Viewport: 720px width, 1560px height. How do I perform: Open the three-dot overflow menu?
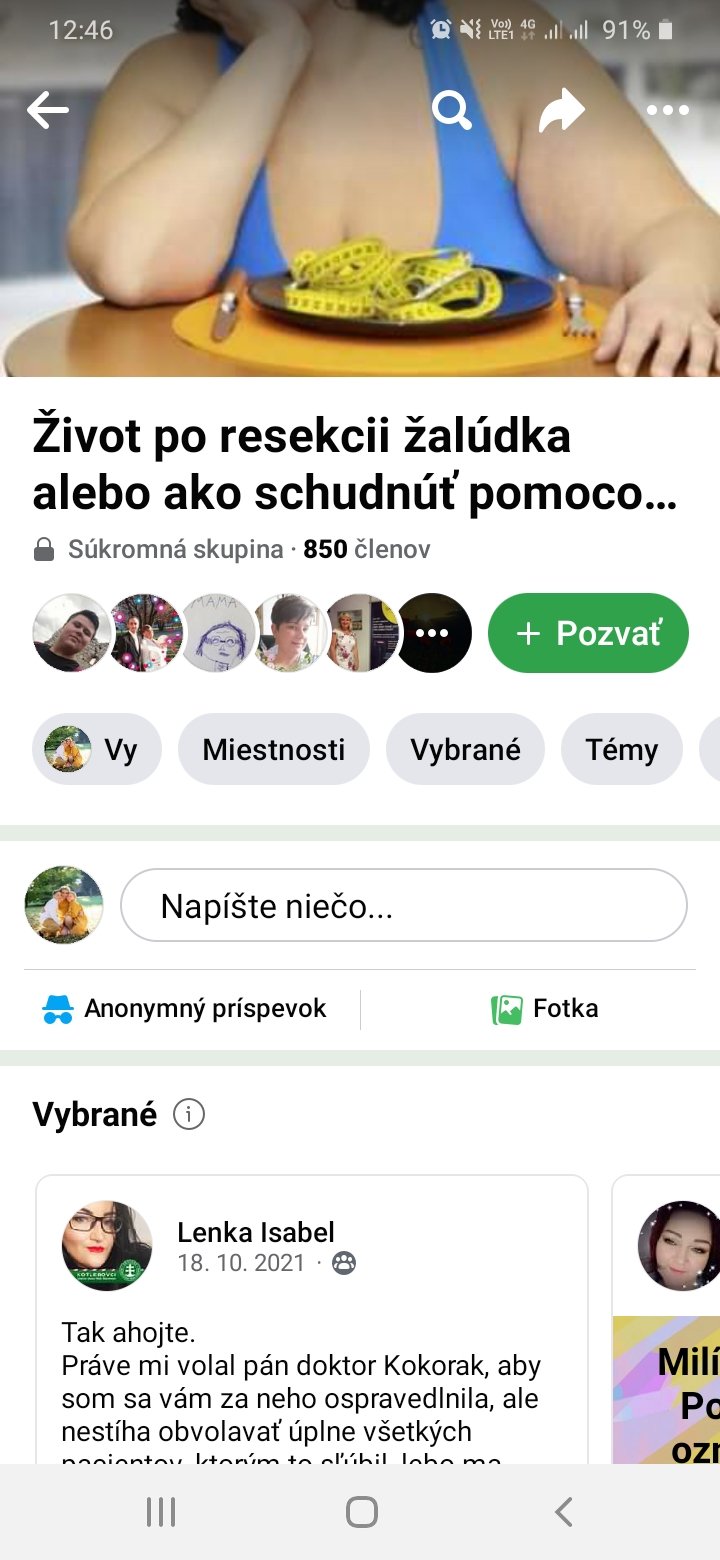tap(668, 110)
